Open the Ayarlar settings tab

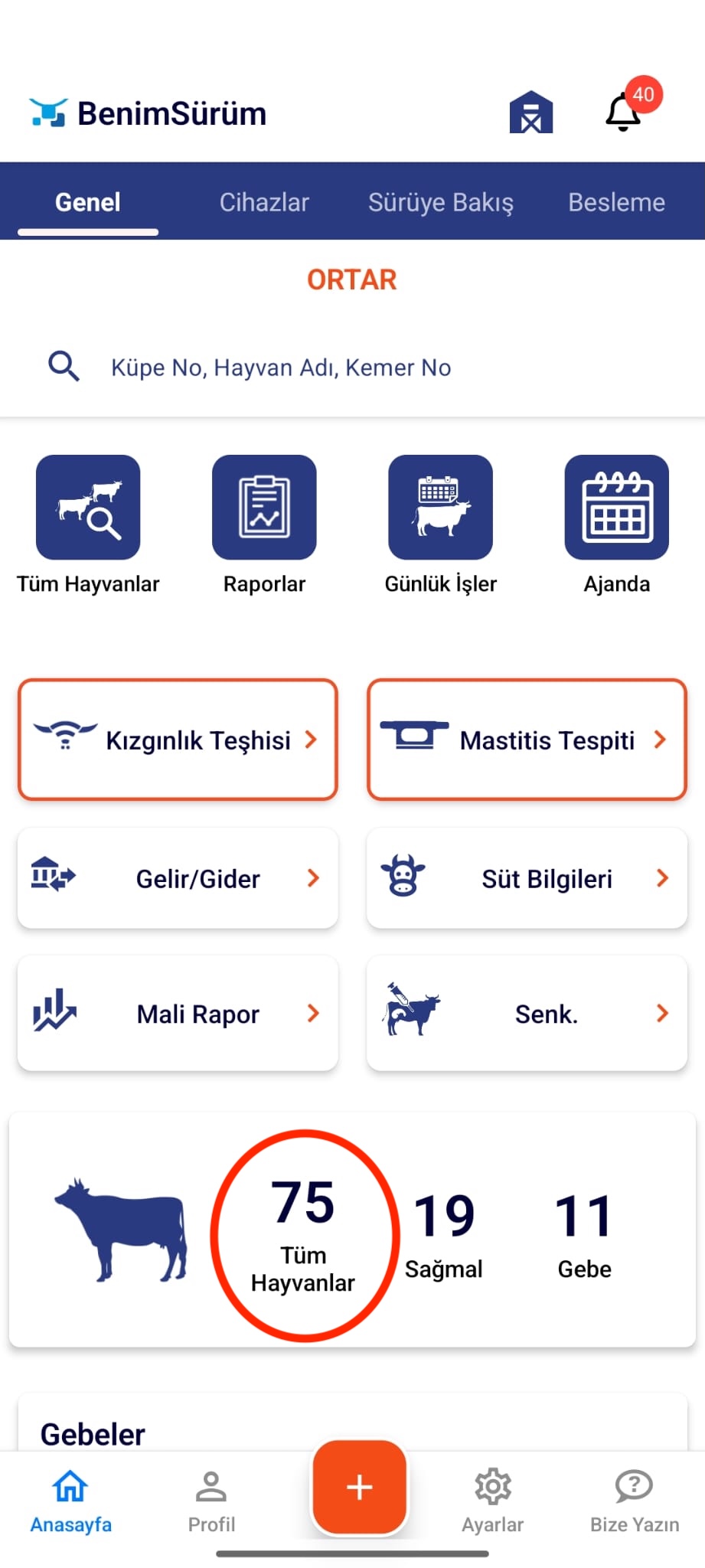point(492,1501)
